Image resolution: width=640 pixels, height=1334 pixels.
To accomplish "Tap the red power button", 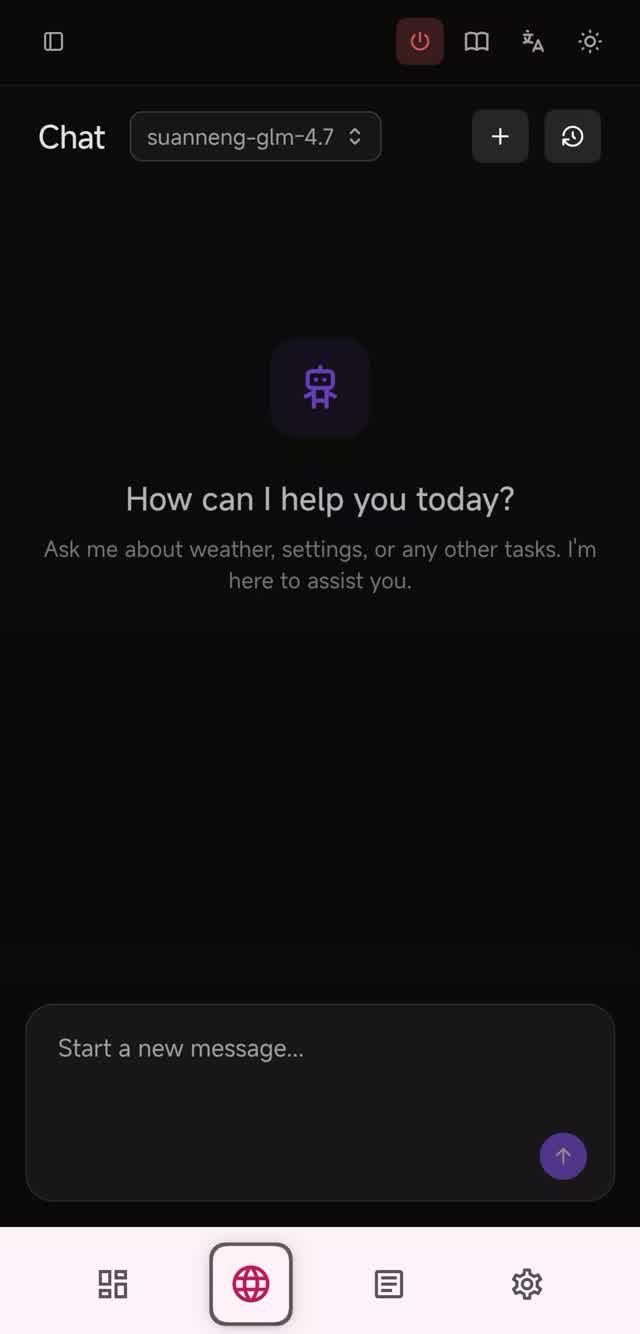I will coord(420,42).
